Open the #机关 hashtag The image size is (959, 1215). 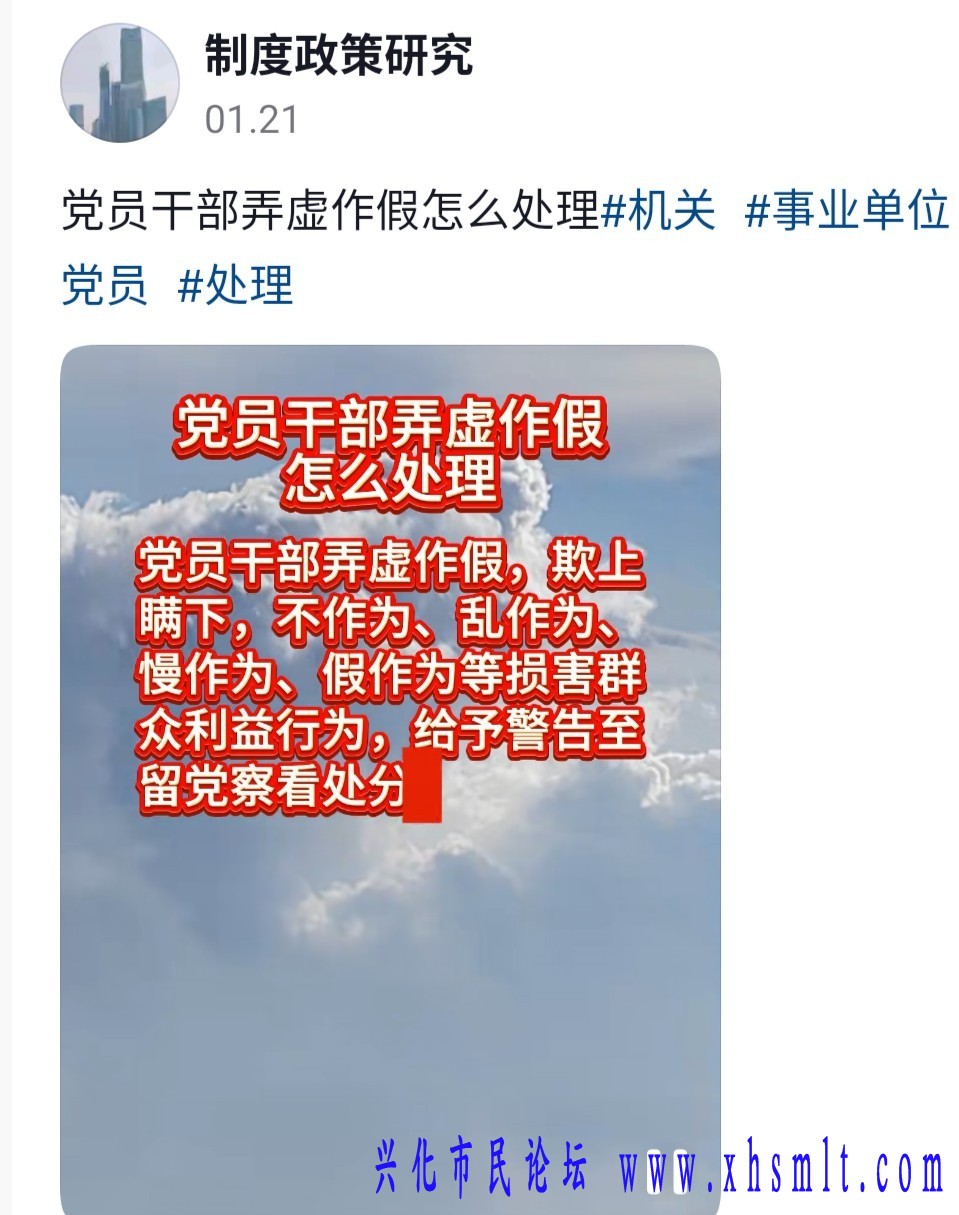658,212
